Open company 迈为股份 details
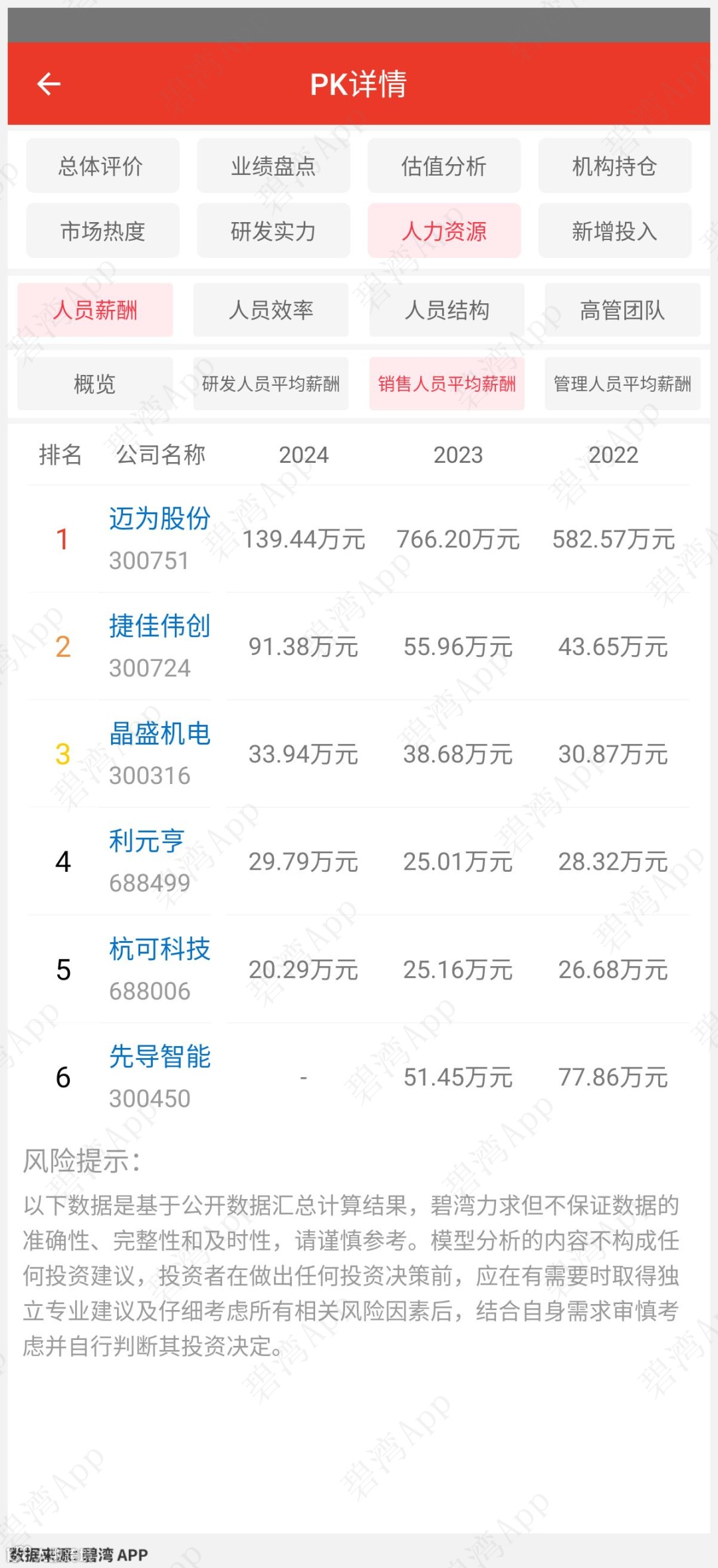 [x=160, y=519]
